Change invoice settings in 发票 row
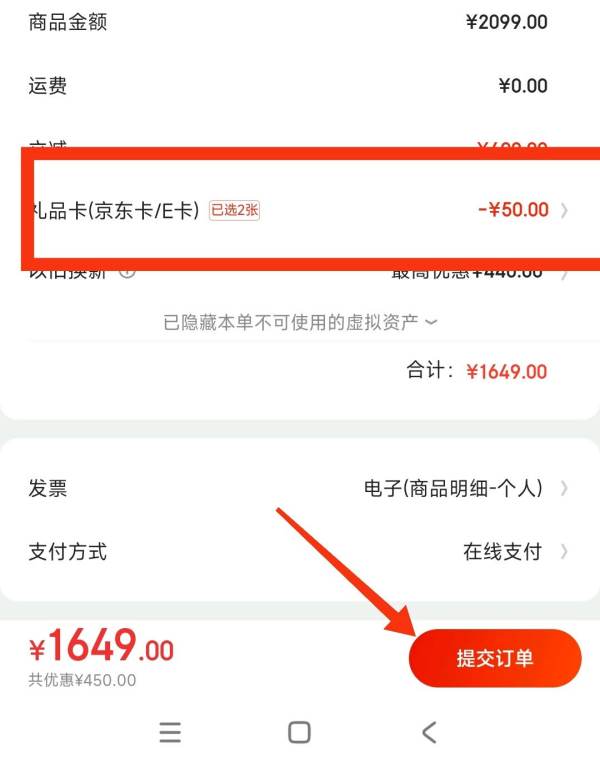Viewport: 600px width, 768px height. 300,489
